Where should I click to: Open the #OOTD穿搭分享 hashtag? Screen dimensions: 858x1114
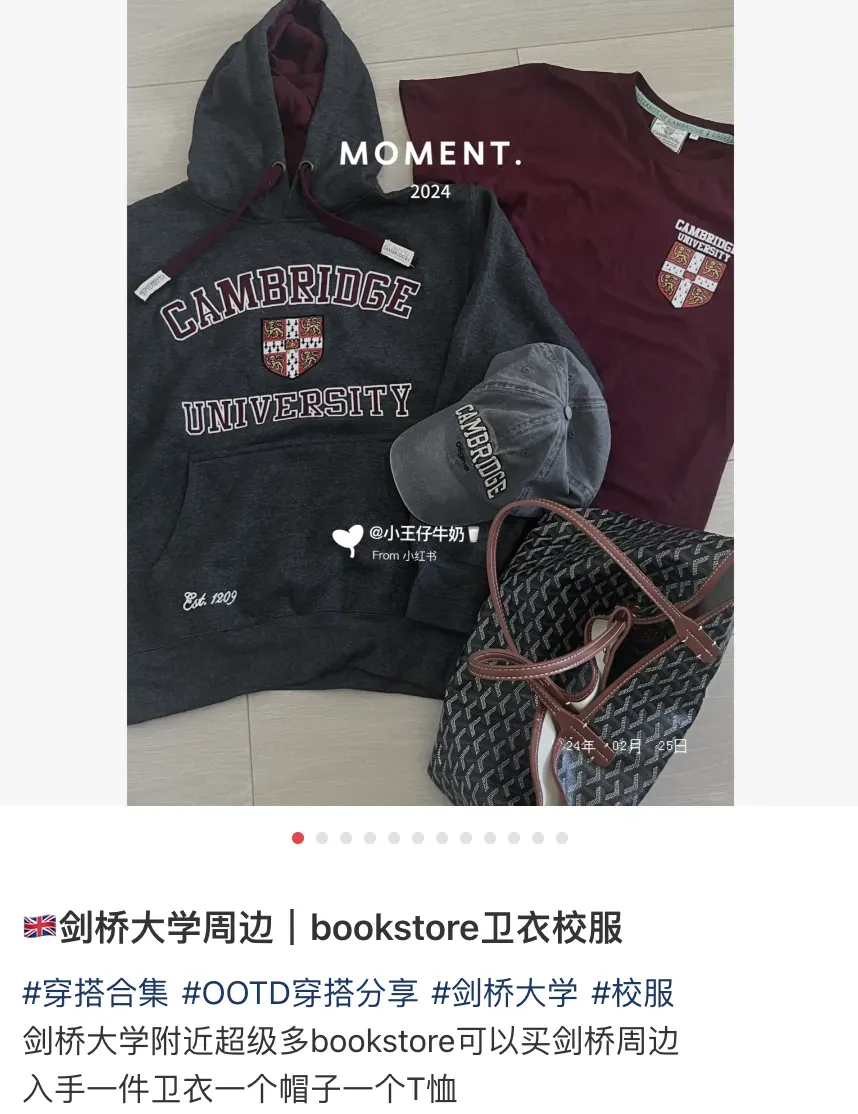click(x=299, y=993)
